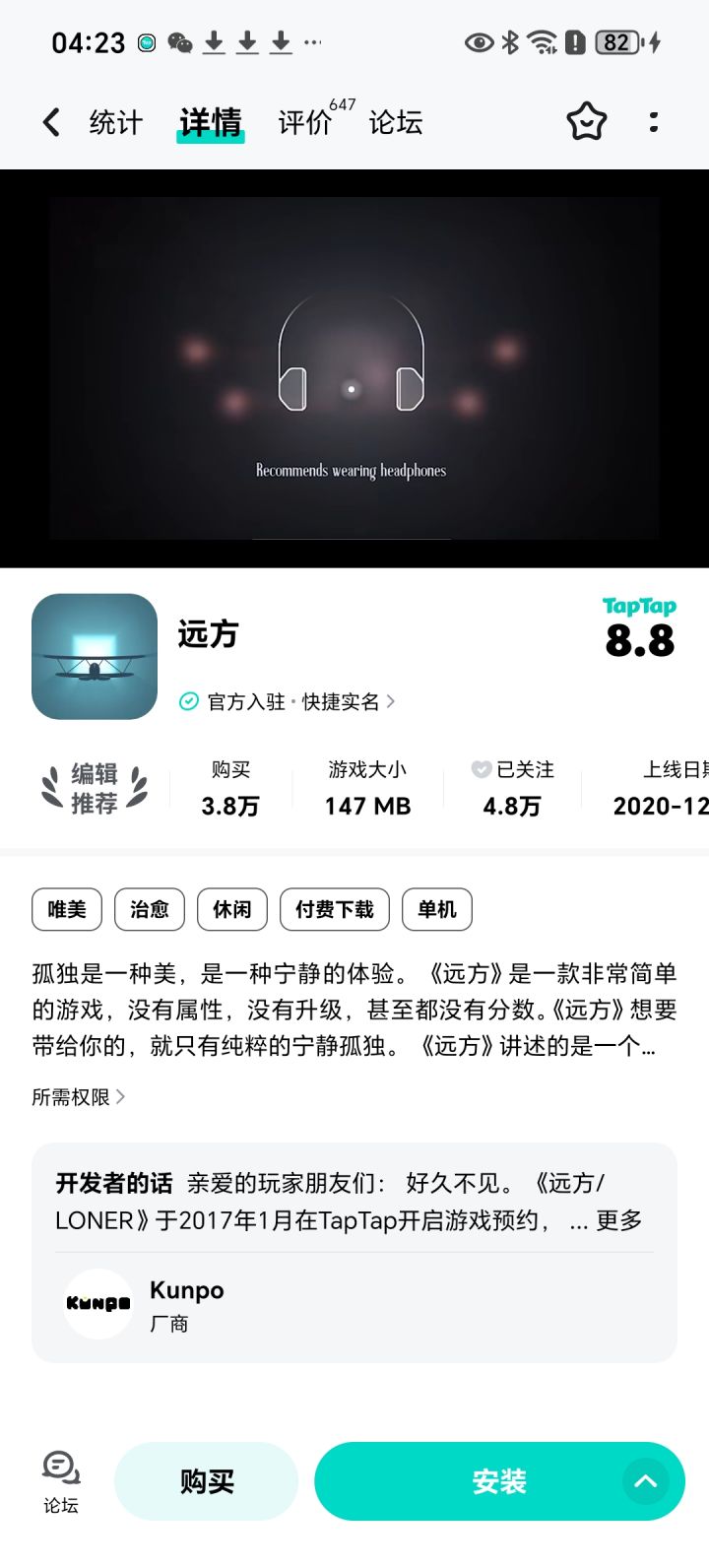Select the 单机 tag chip

tap(437, 909)
